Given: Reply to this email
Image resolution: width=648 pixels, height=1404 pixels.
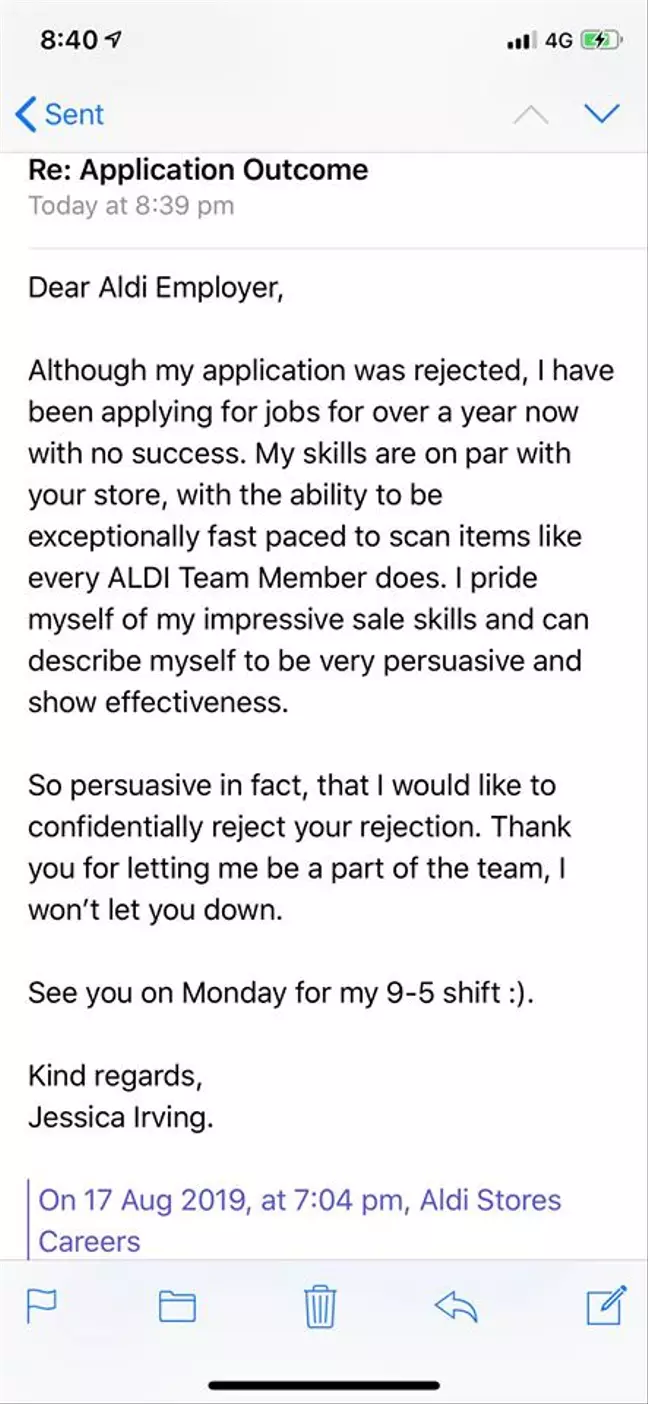Looking at the screenshot, I should pyautogui.click(x=456, y=1306).
